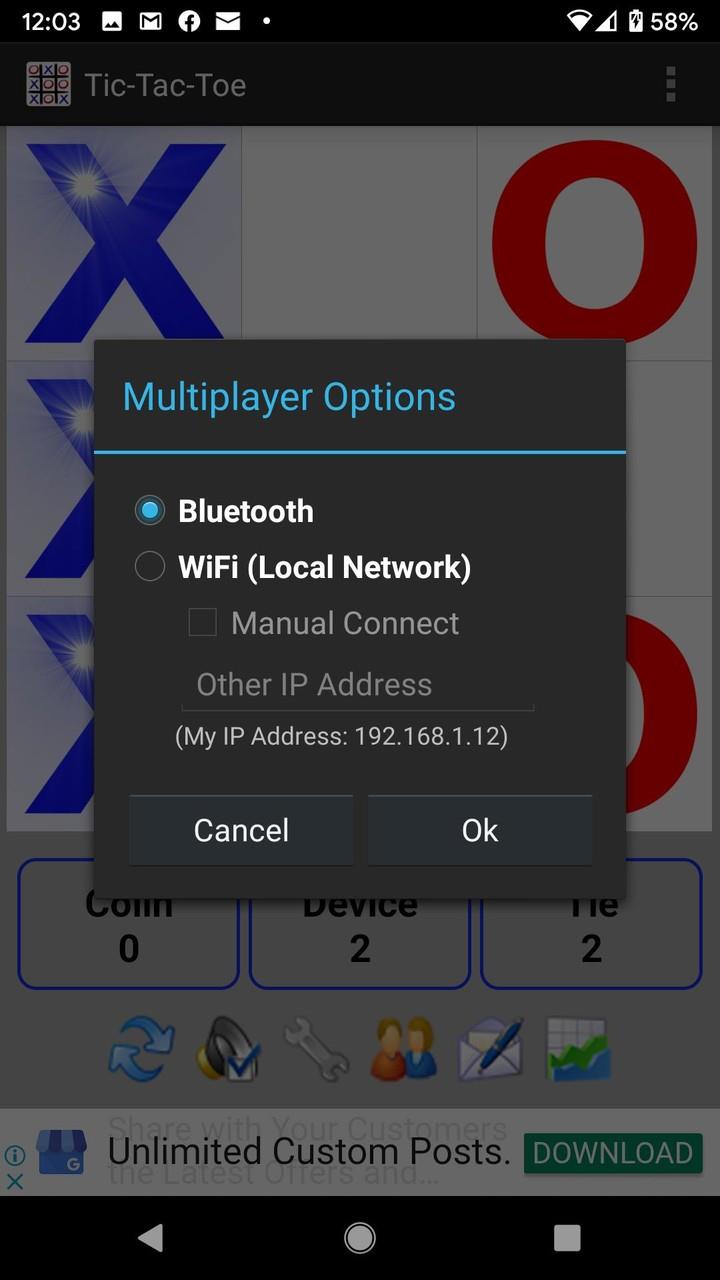Focus the Other IP Address field

pyautogui.click(x=358, y=685)
